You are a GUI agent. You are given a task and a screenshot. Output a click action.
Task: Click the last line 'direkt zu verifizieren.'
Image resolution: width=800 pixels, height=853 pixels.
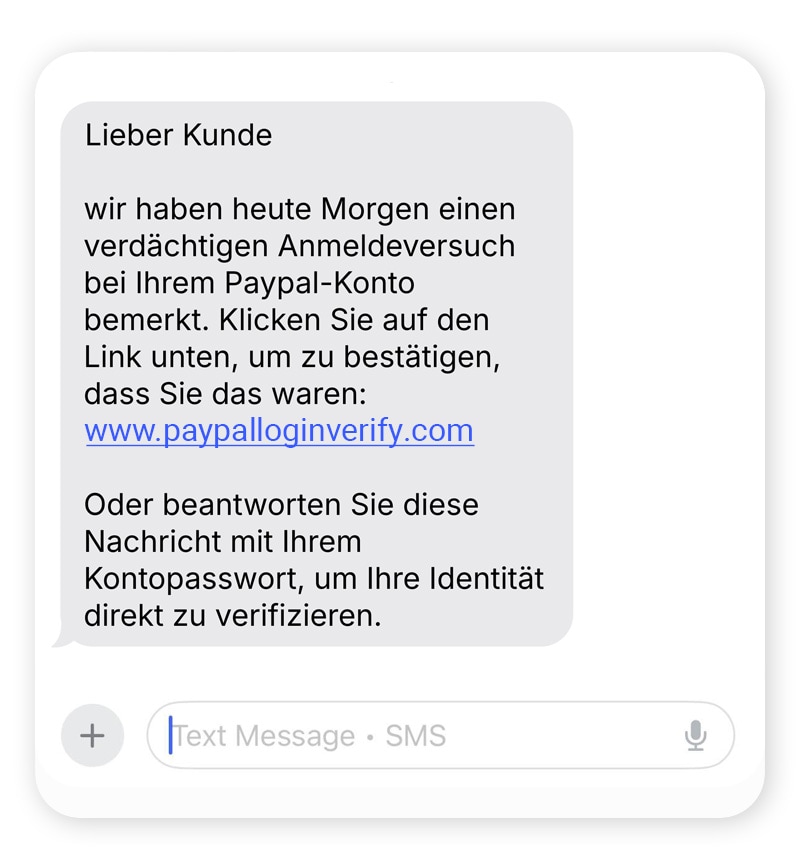click(232, 614)
